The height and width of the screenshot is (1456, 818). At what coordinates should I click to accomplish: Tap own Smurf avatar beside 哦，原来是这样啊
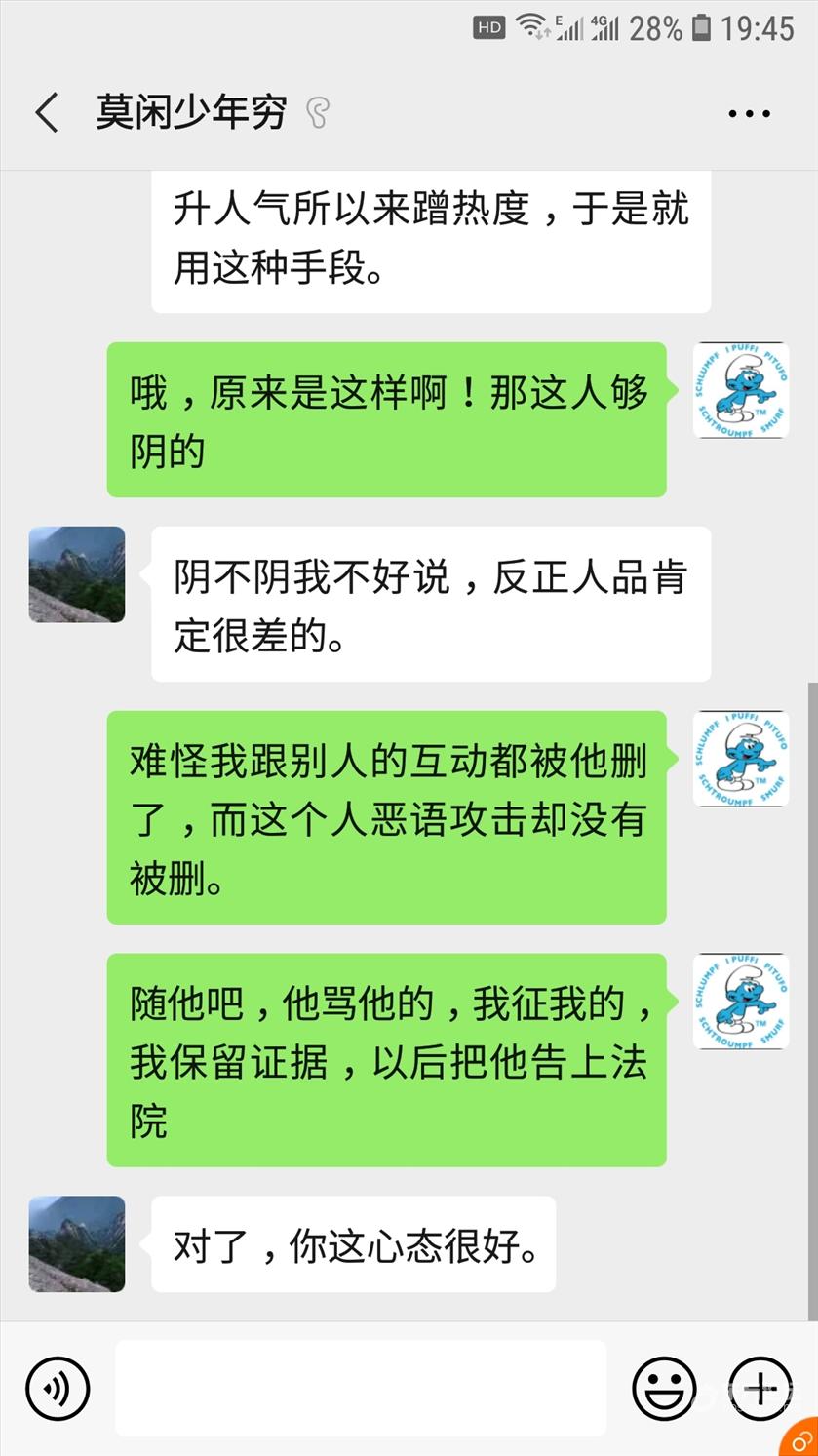(740, 390)
